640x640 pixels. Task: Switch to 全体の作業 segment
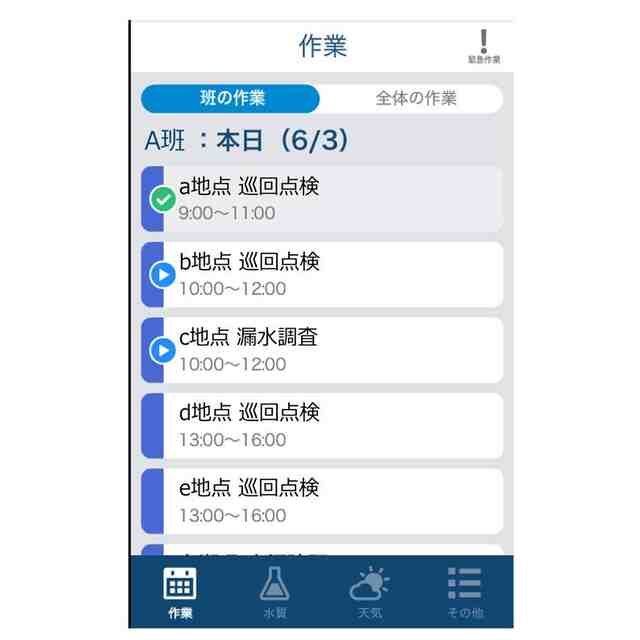click(x=415, y=99)
